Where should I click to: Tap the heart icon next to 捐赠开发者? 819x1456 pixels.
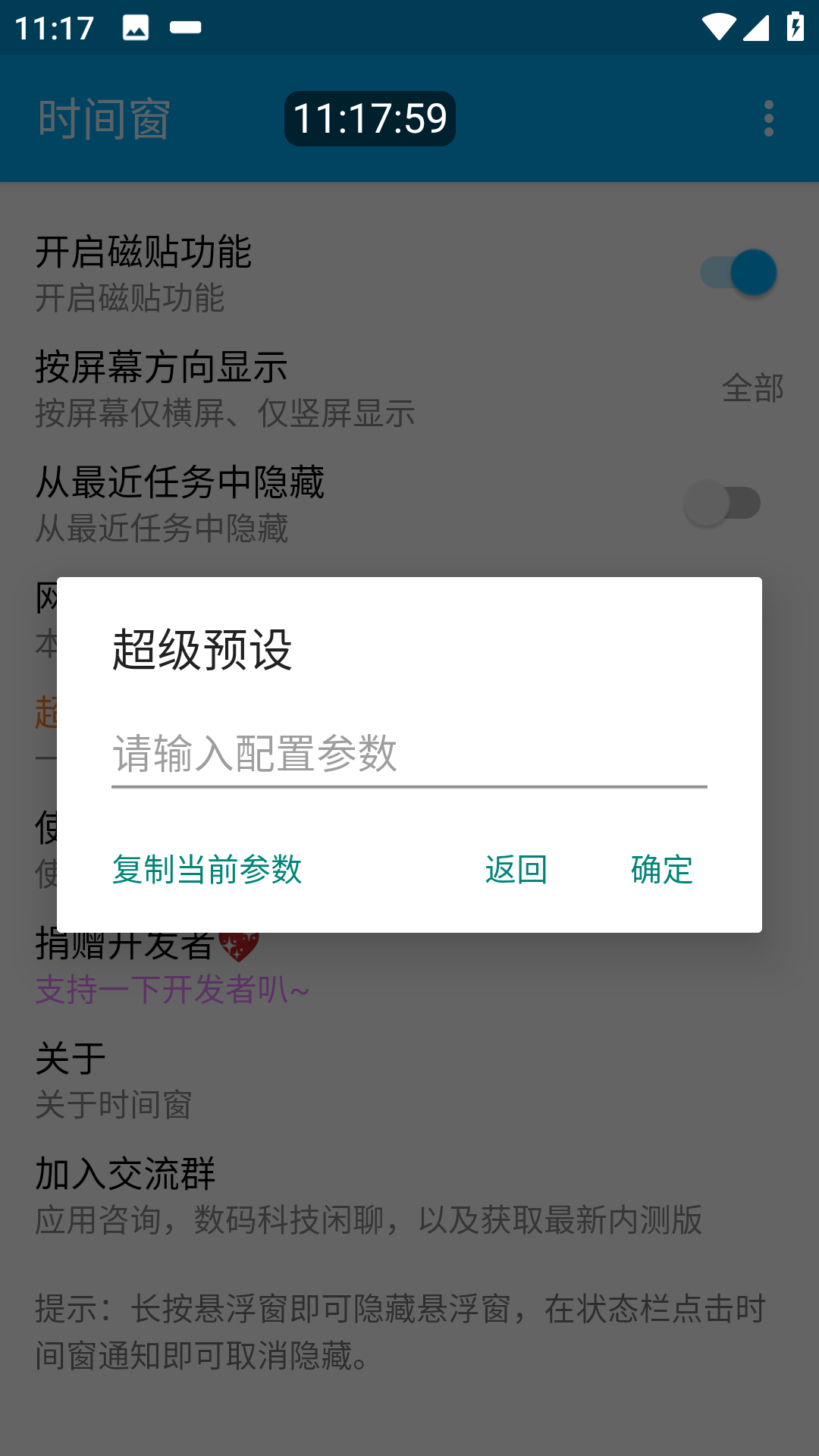237,944
